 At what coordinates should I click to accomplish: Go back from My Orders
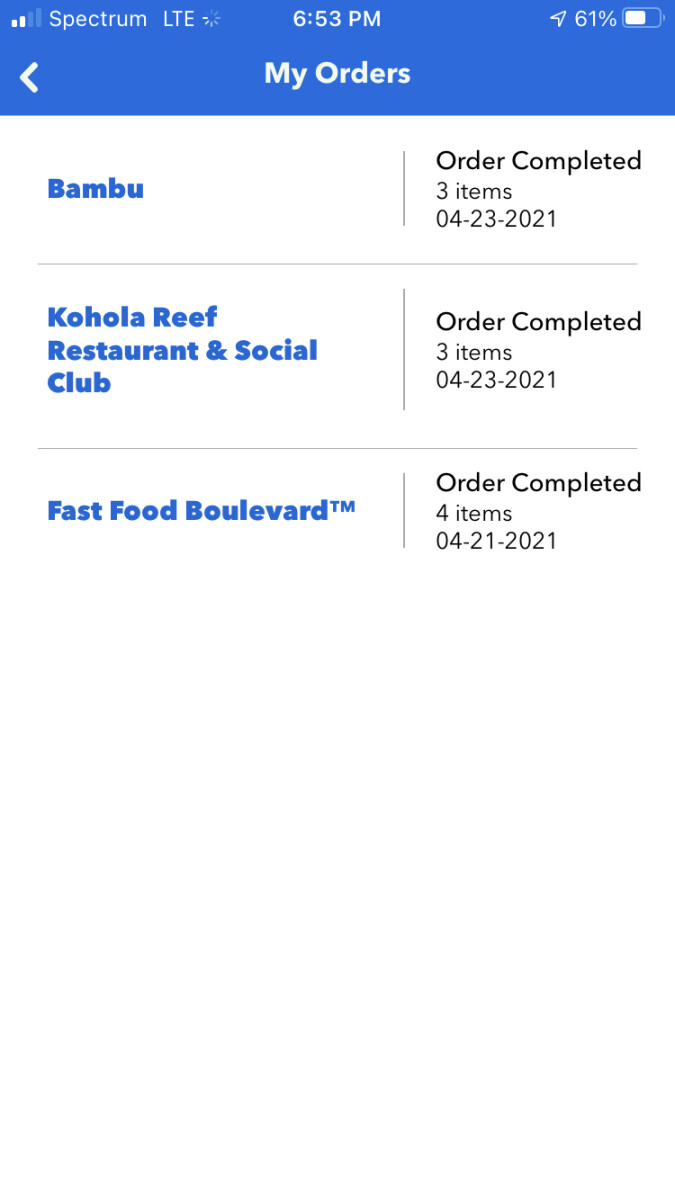click(30, 76)
